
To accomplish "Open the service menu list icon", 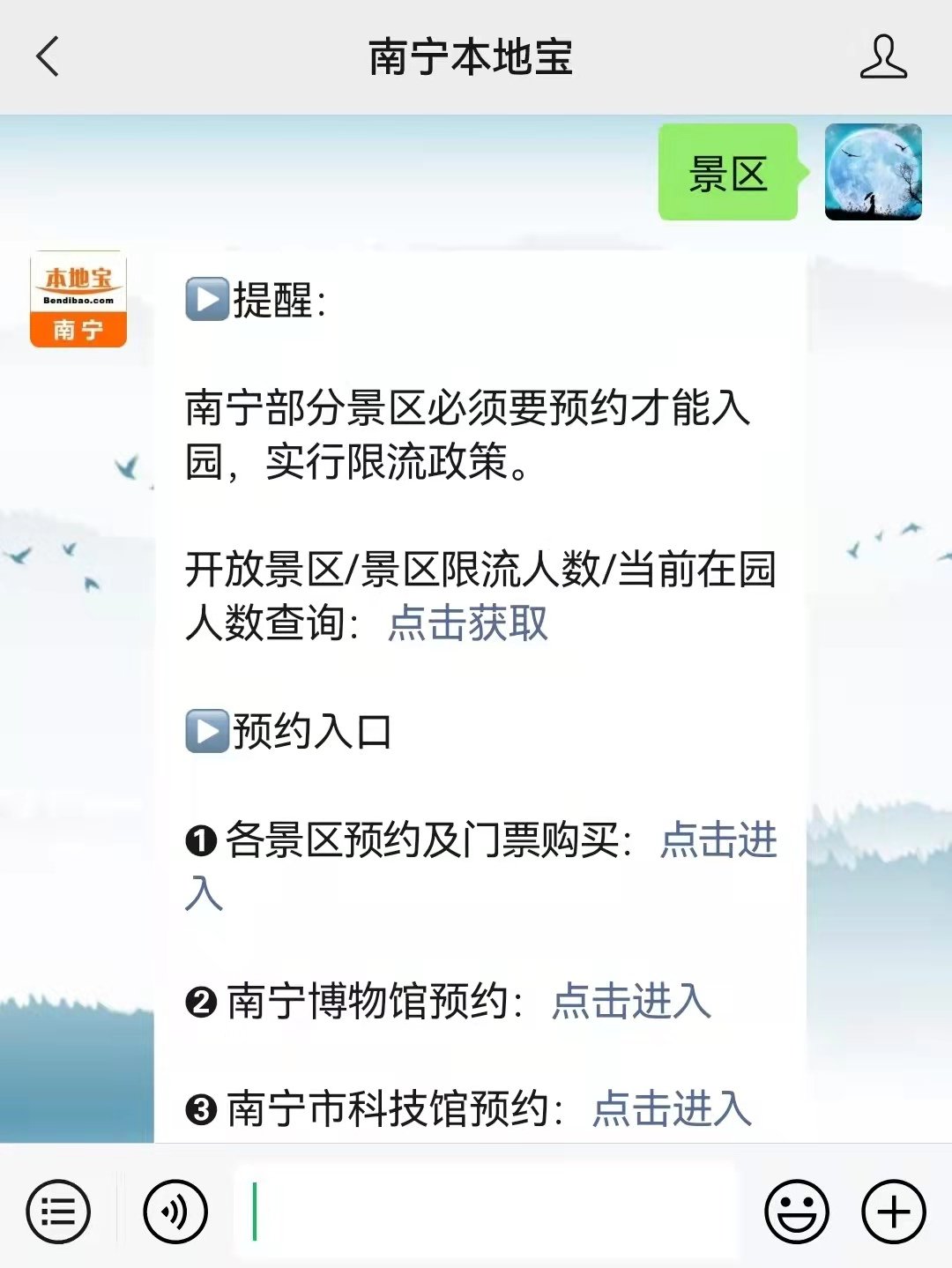I will pos(58,1212).
